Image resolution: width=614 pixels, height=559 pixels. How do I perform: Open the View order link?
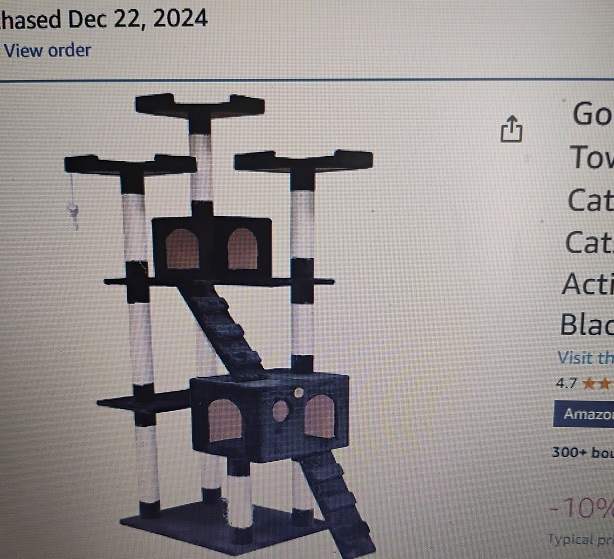click(x=47, y=51)
